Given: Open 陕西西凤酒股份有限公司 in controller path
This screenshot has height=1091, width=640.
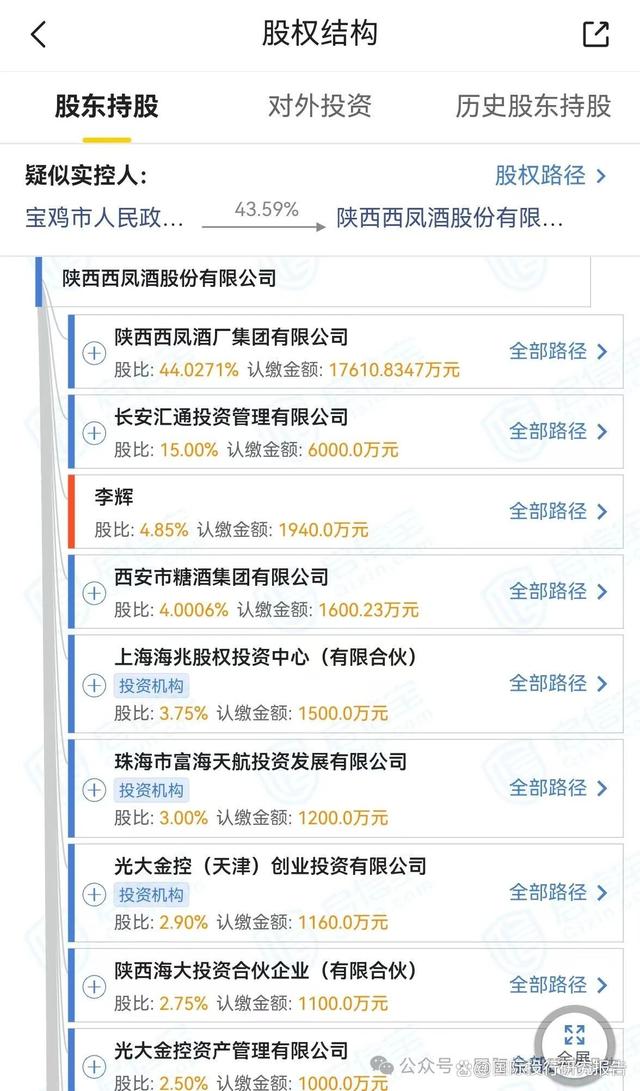Looking at the screenshot, I should (450, 218).
